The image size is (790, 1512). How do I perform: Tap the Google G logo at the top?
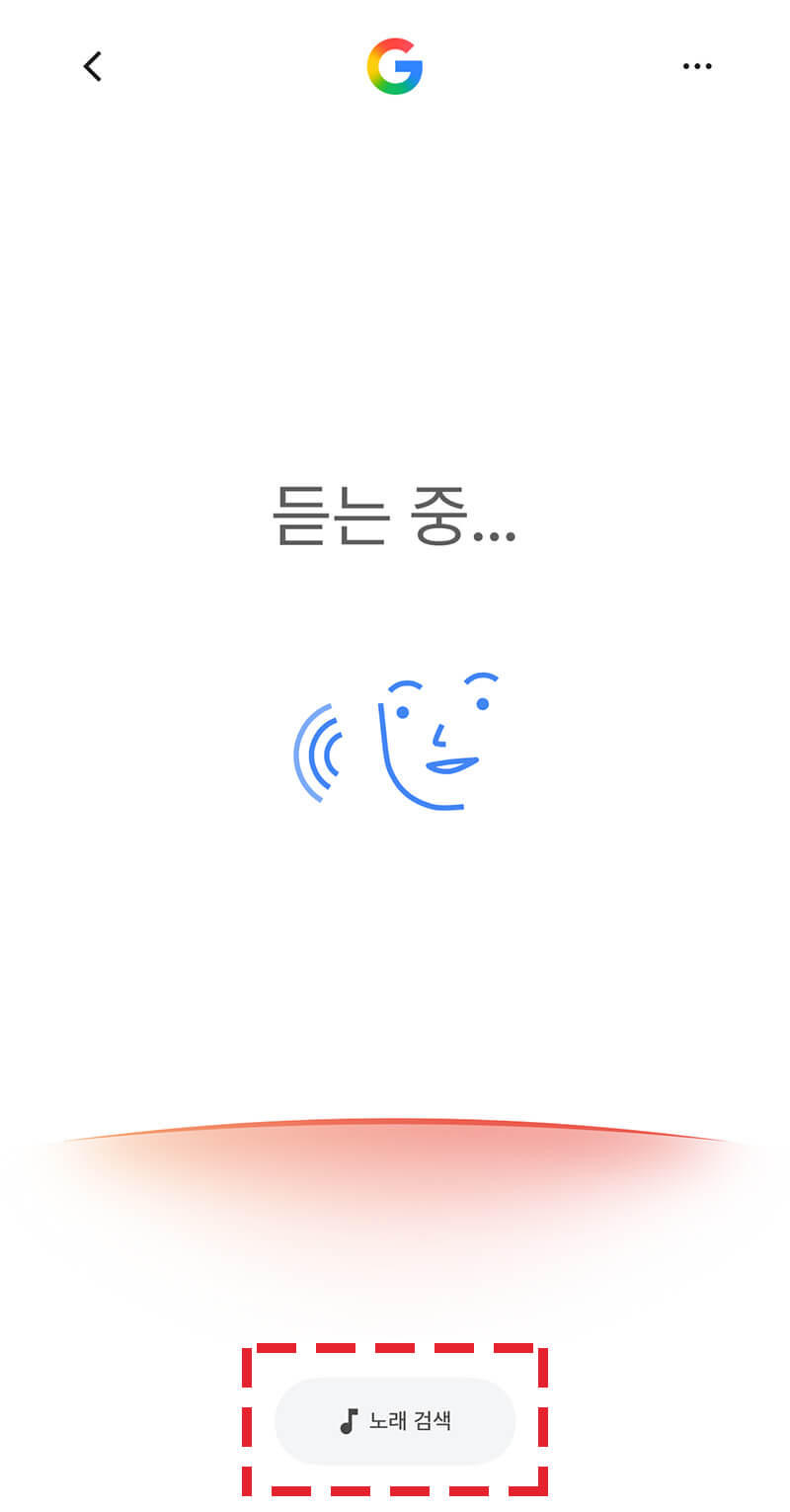pyautogui.click(x=395, y=65)
